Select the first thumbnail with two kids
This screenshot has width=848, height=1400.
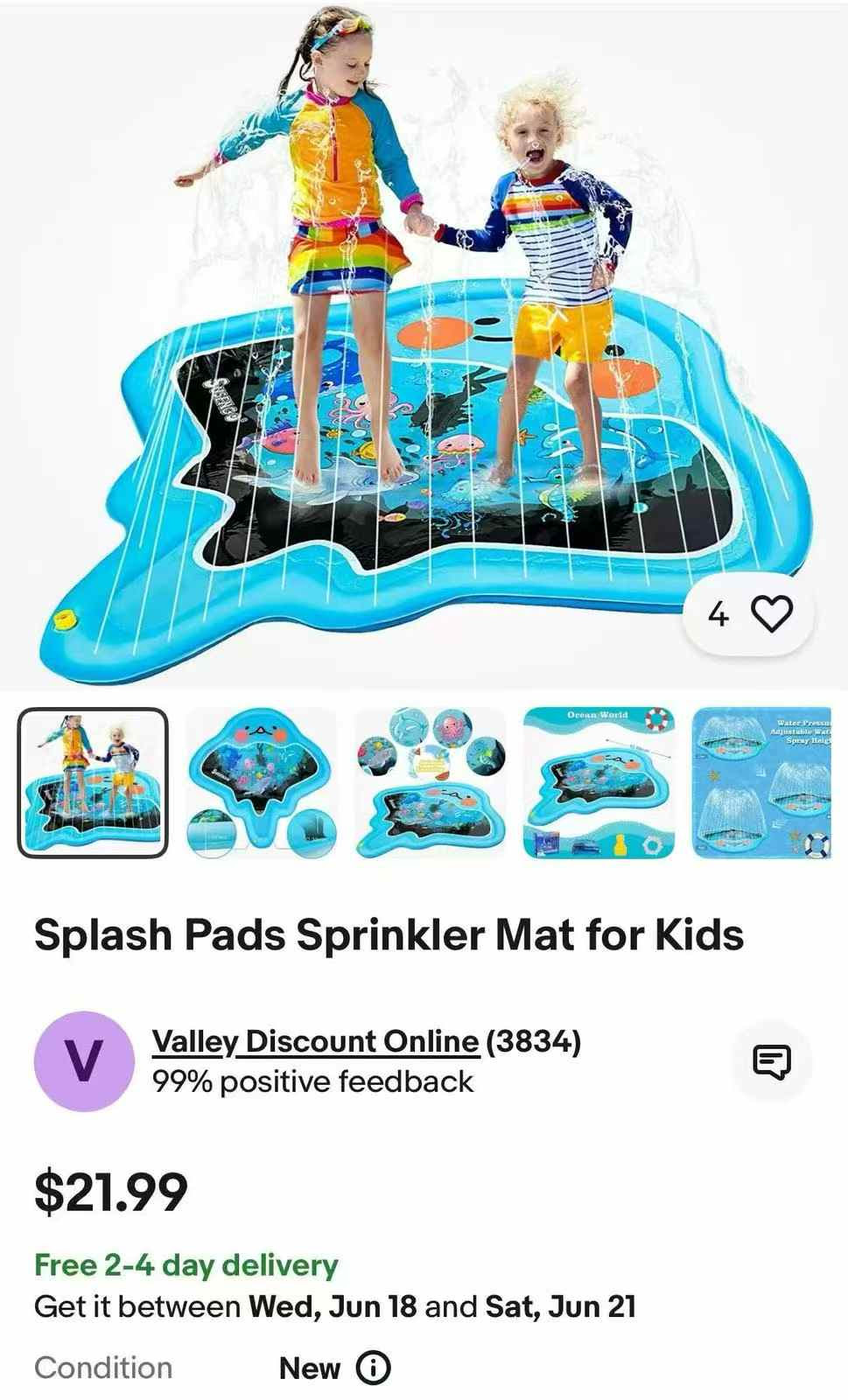(93, 782)
